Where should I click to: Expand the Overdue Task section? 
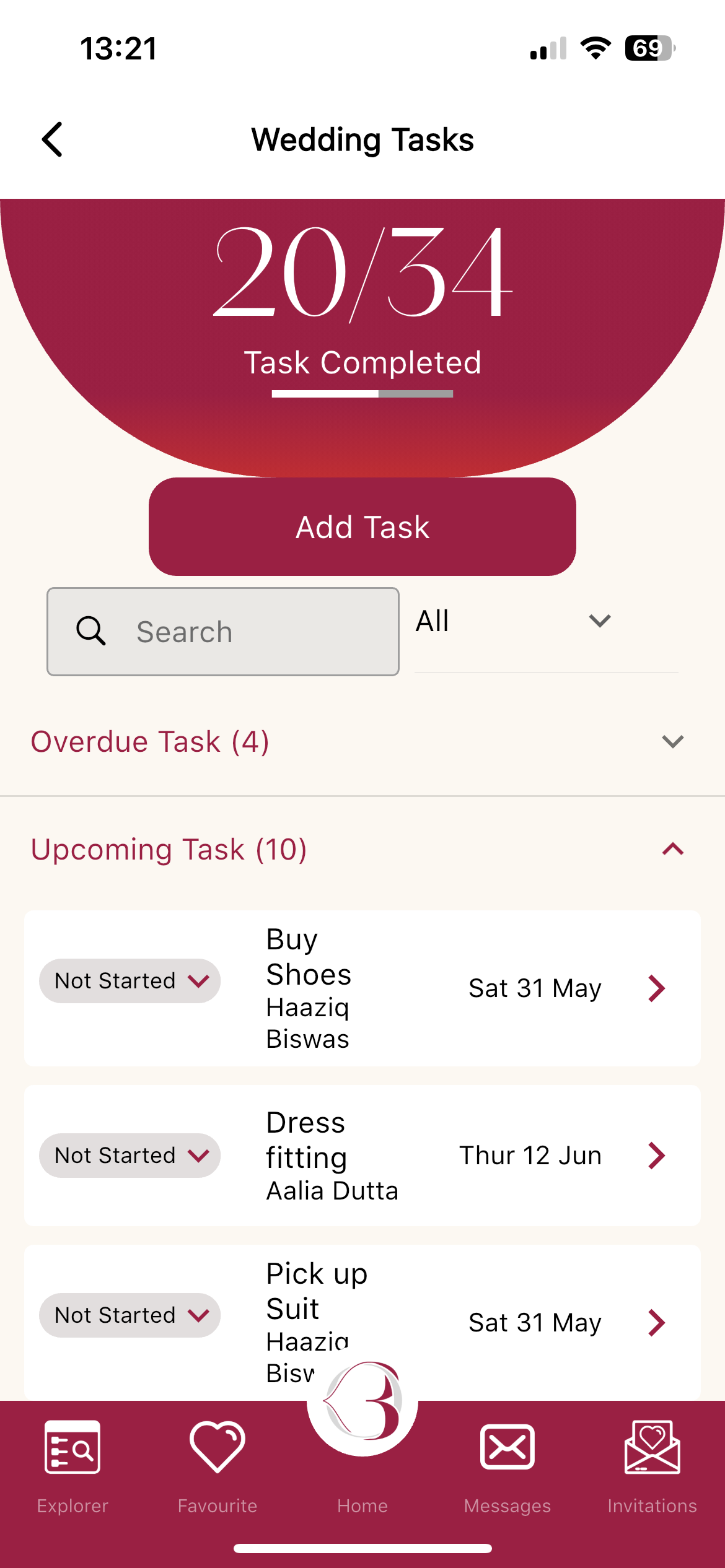pyautogui.click(x=672, y=741)
